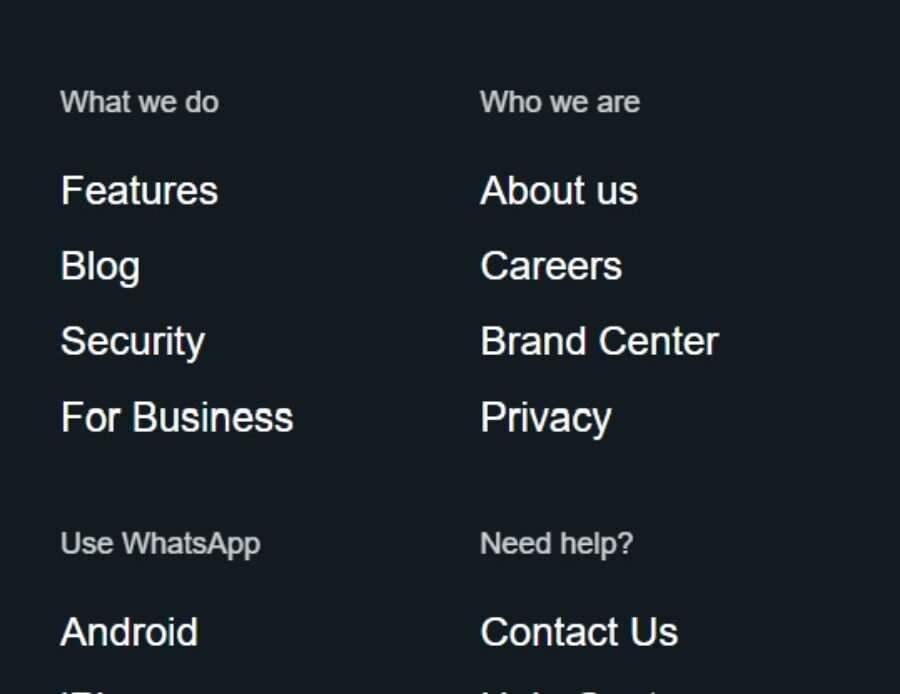Image resolution: width=900 pixels, height=694 pixels.
Task: Open the Features link
Action: [x=139, y=191]
